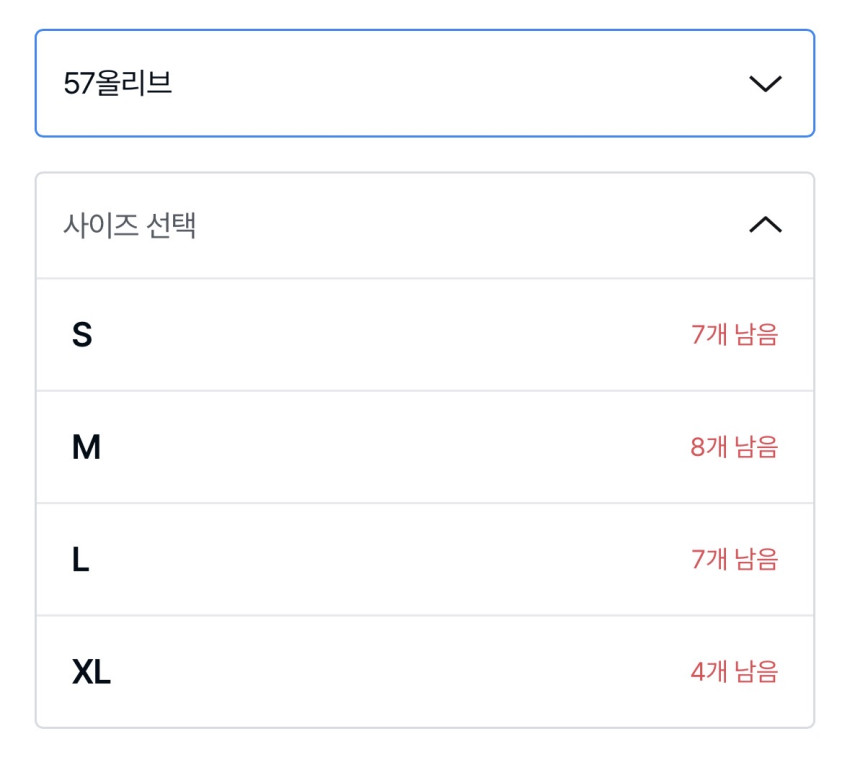Open the 57올리브 color dropdown

coord(424,83)
